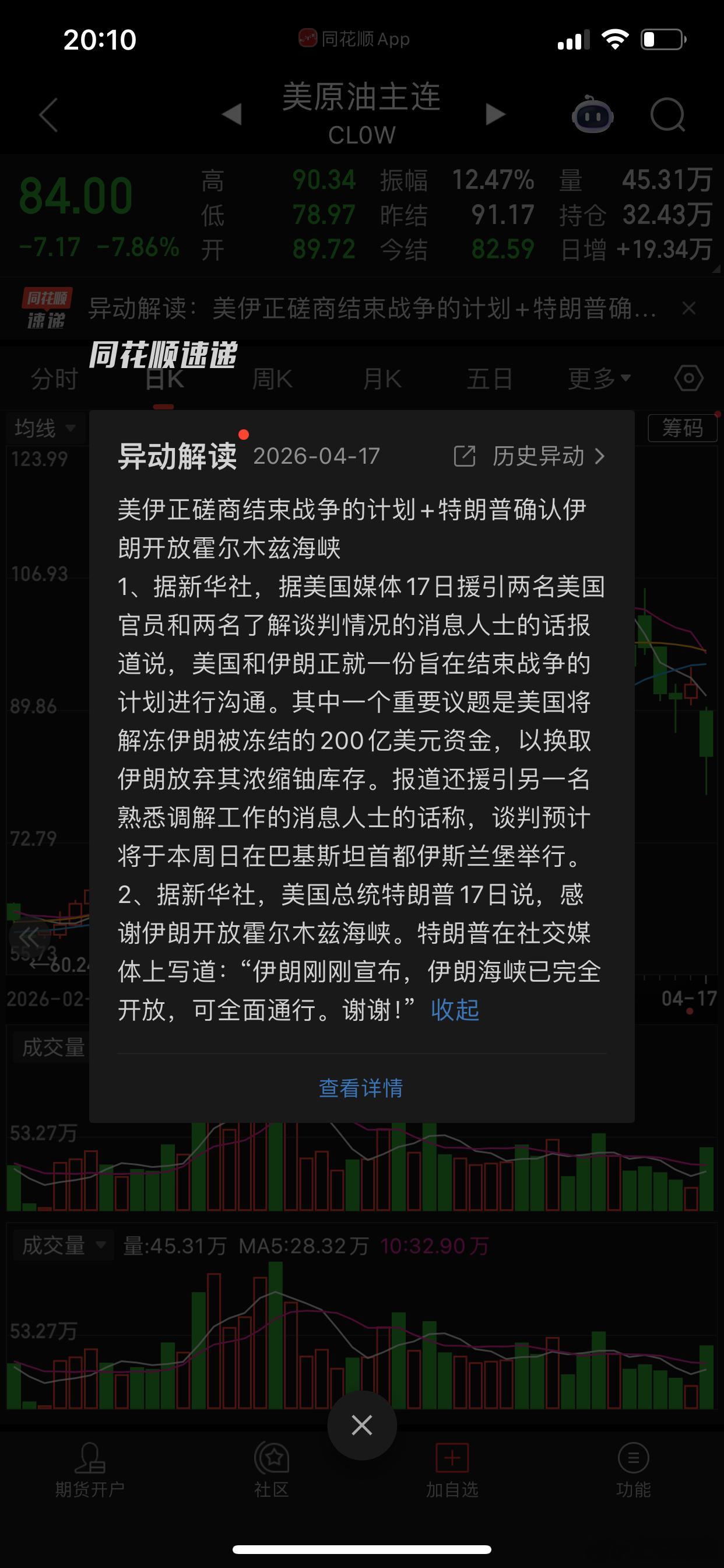Collapse the news text via 收起

tap(455, 1010)
